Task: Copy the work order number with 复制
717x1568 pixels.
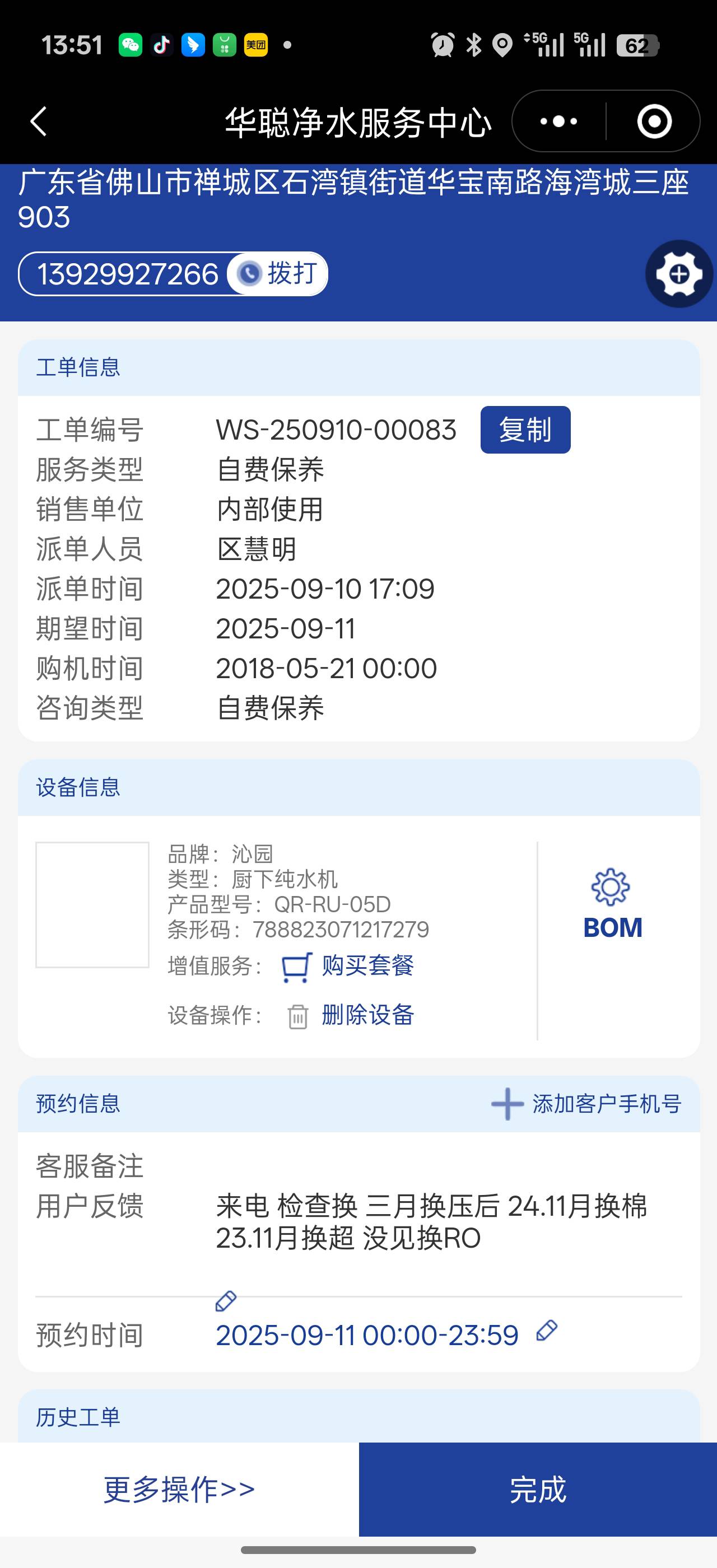Action: click(525, 430)
